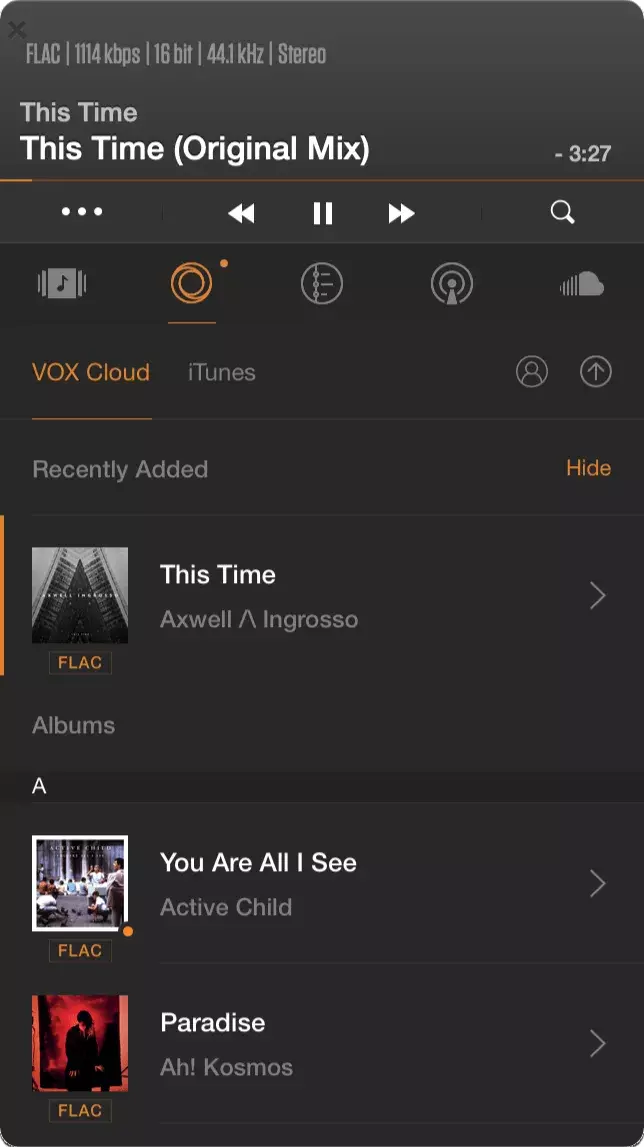Open the SoundCloud tab
This screenshot has width=644, height=1147.
click(x=582, y=285)
